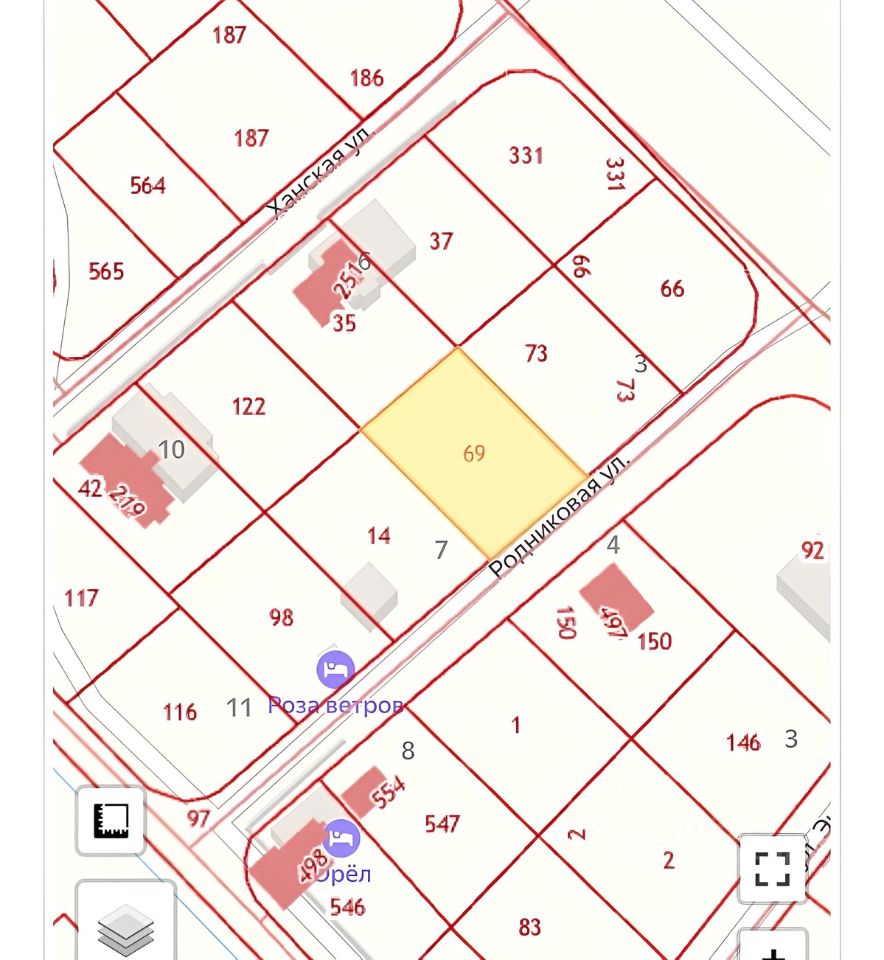Zoom in with the plus button

click(772, 950)
